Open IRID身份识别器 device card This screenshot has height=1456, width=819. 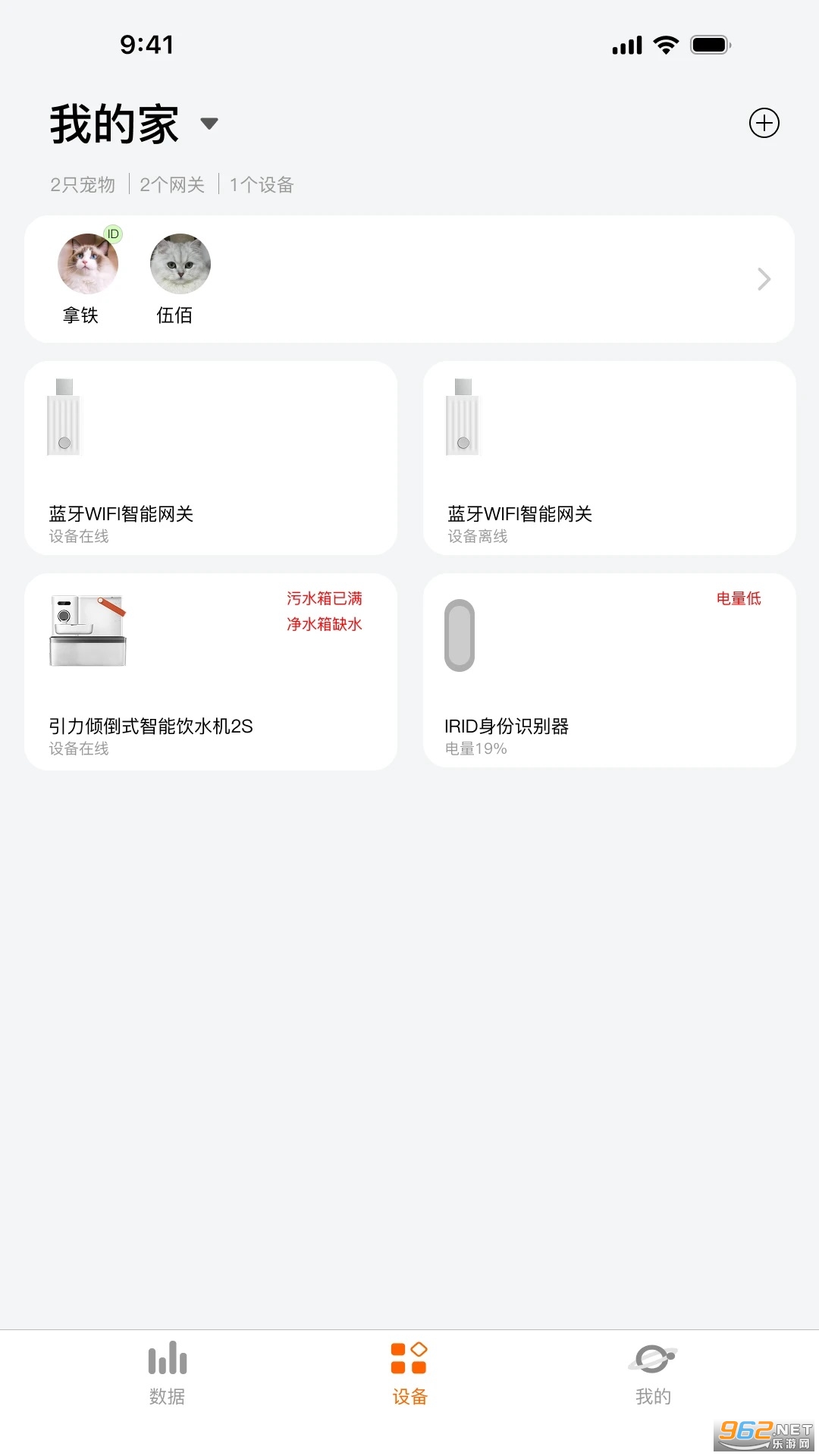609,670
